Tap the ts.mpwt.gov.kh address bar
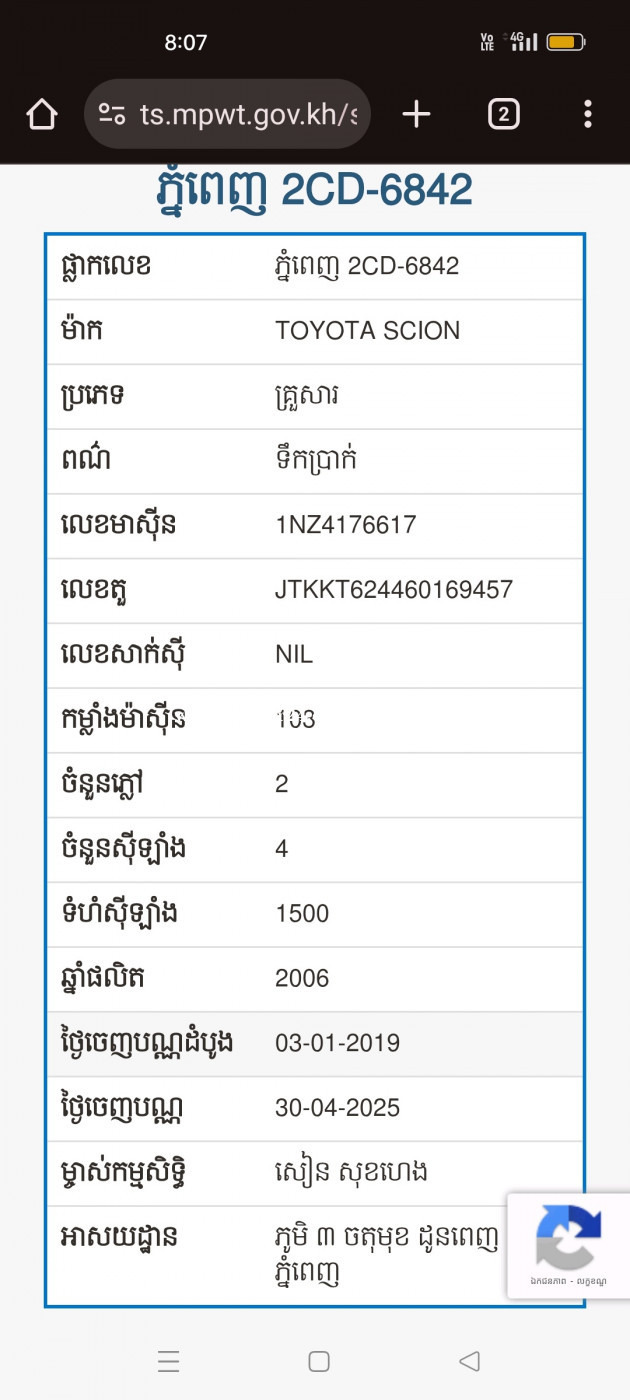 (x=228, y=115)
